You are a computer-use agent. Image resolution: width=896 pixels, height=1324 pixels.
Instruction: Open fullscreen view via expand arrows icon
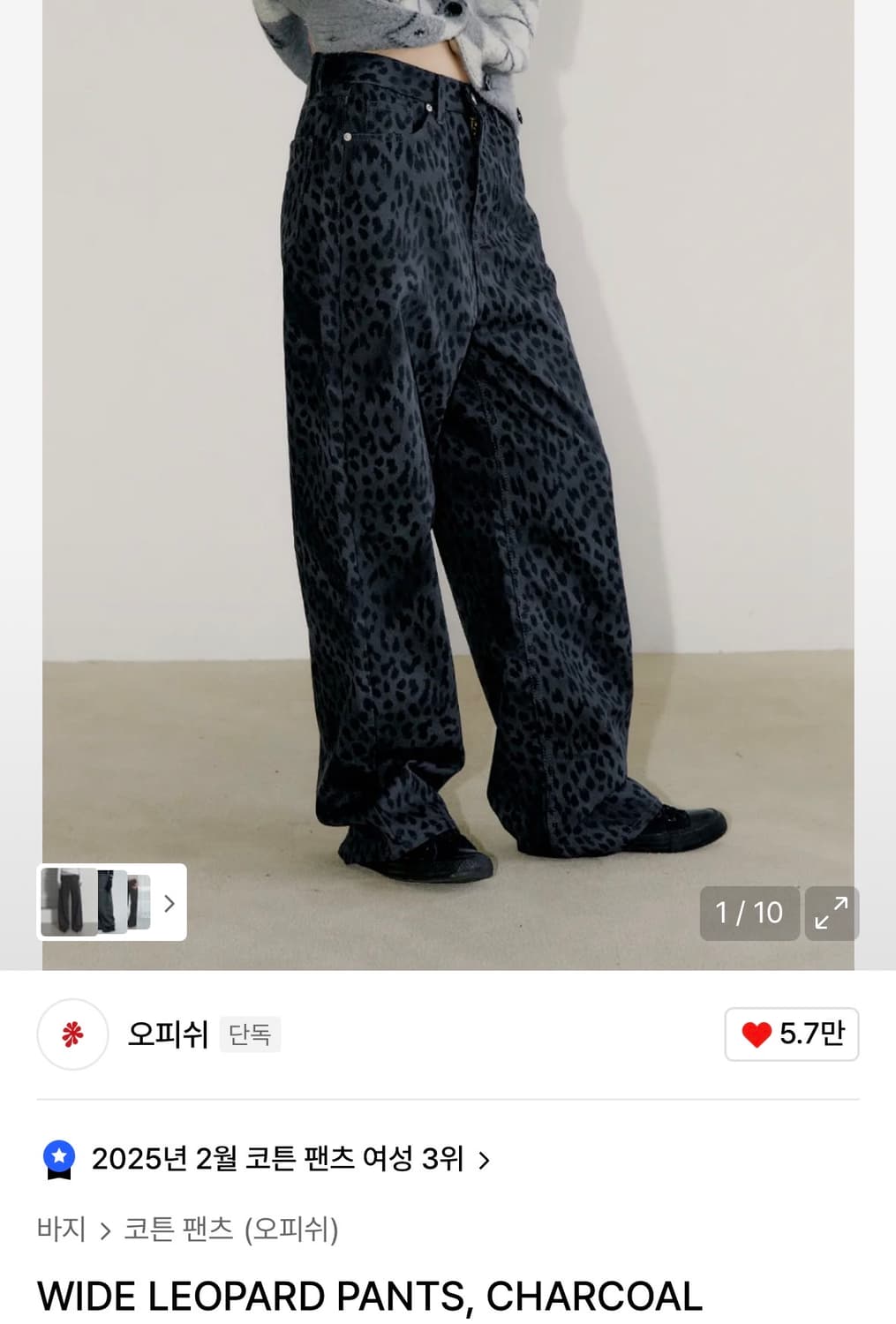pos(830,913)
